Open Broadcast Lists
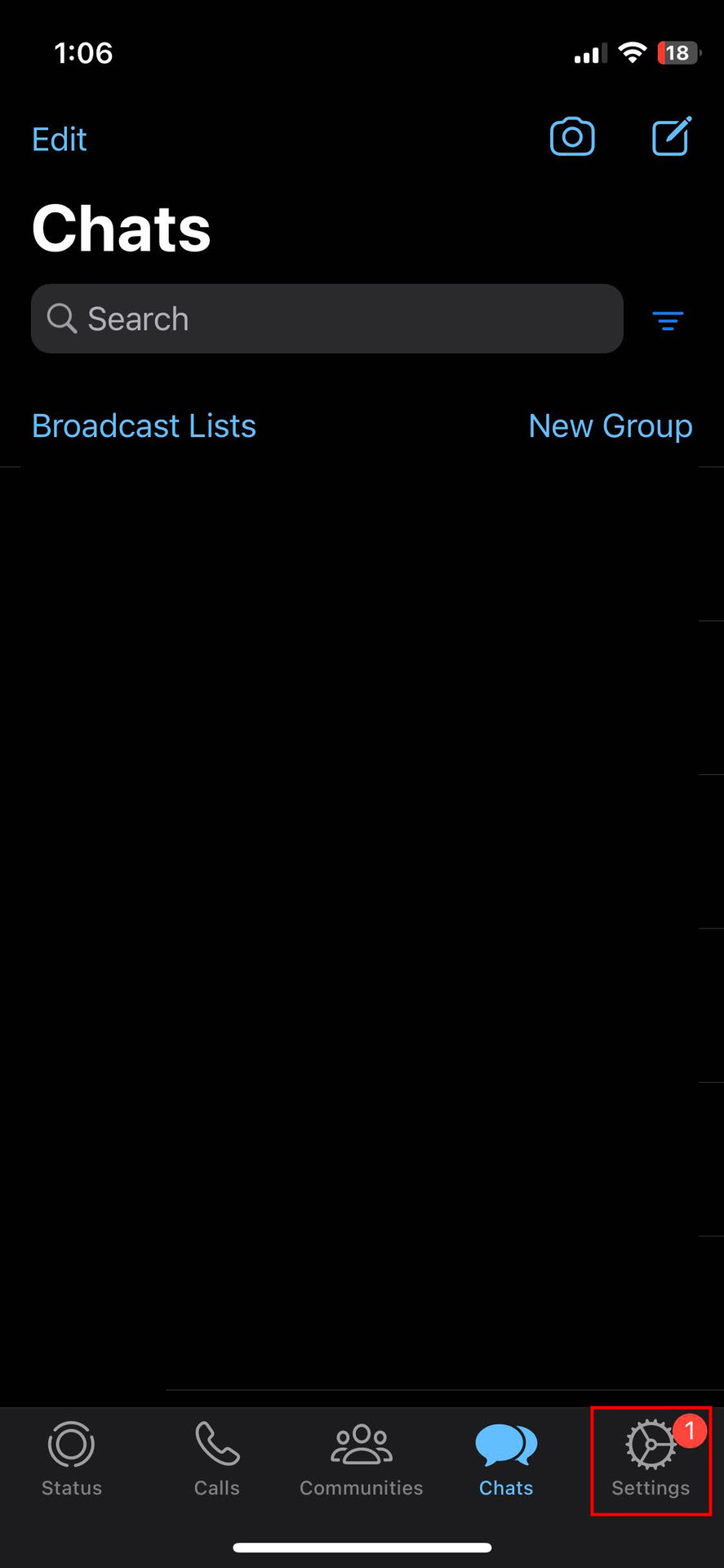Image resolution: width=724 pixels, height=1568 pixels. [144, 425]
